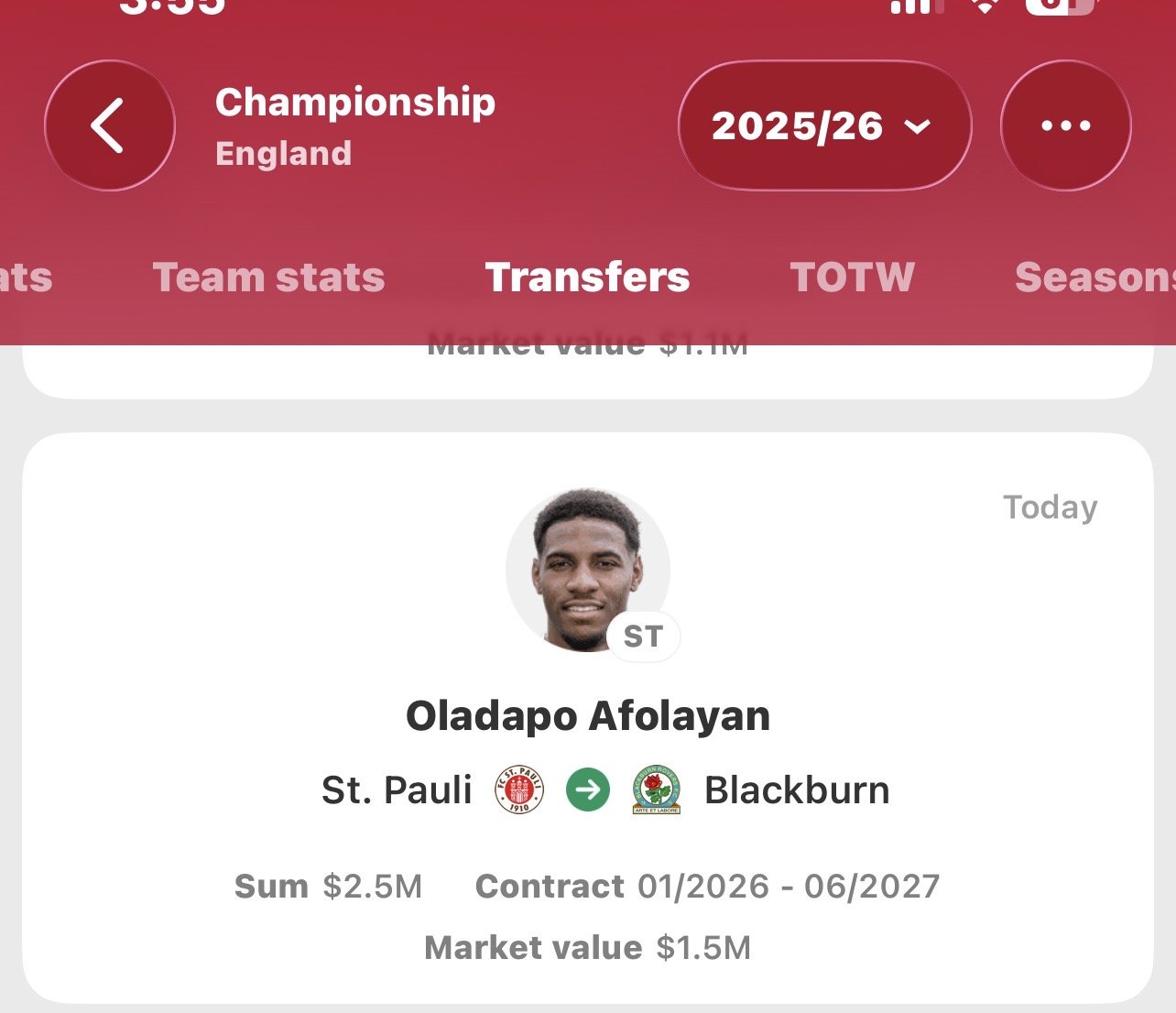Open Oladapo Afolayan's transfer card
Screen dimensions: 1176x1013
(587, 716)
